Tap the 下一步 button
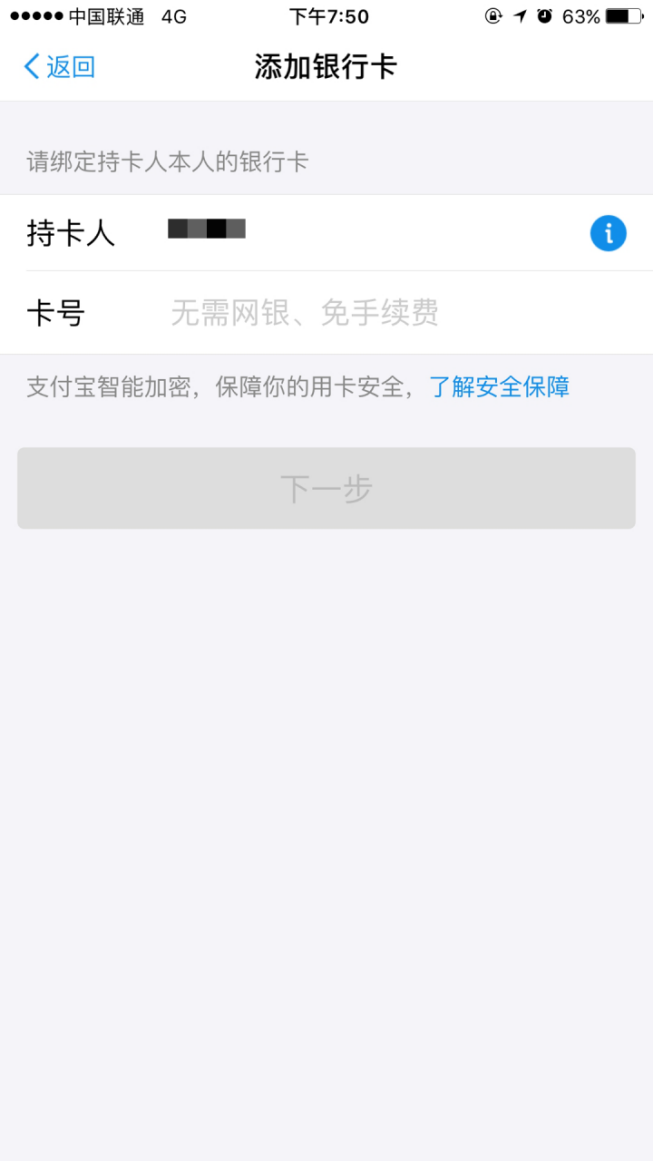 [326, 489]
